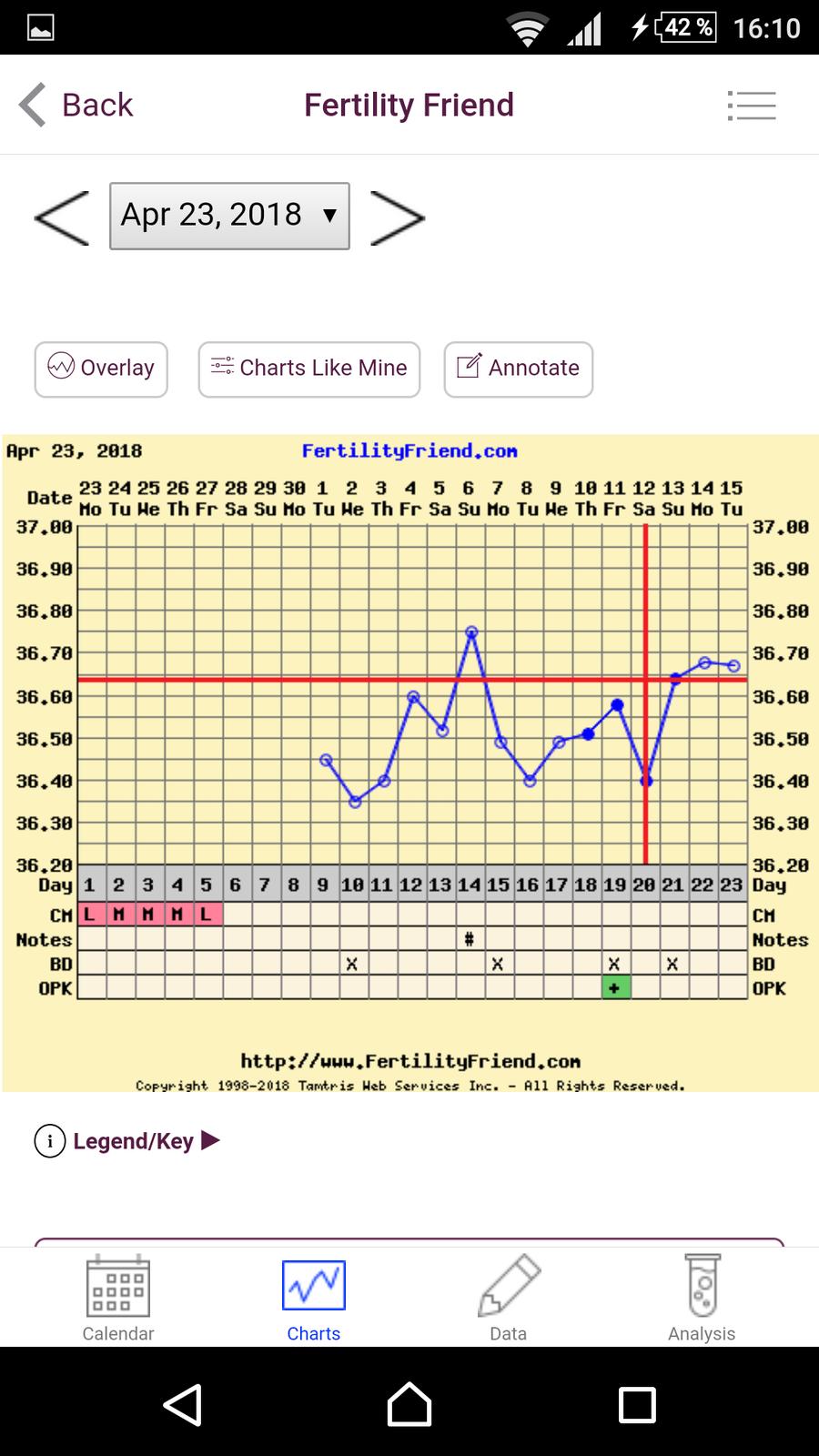Tap the system home button
The height and width of the screenshot is (1456, 819).
pyautogui.click(x=409, y=1404)
